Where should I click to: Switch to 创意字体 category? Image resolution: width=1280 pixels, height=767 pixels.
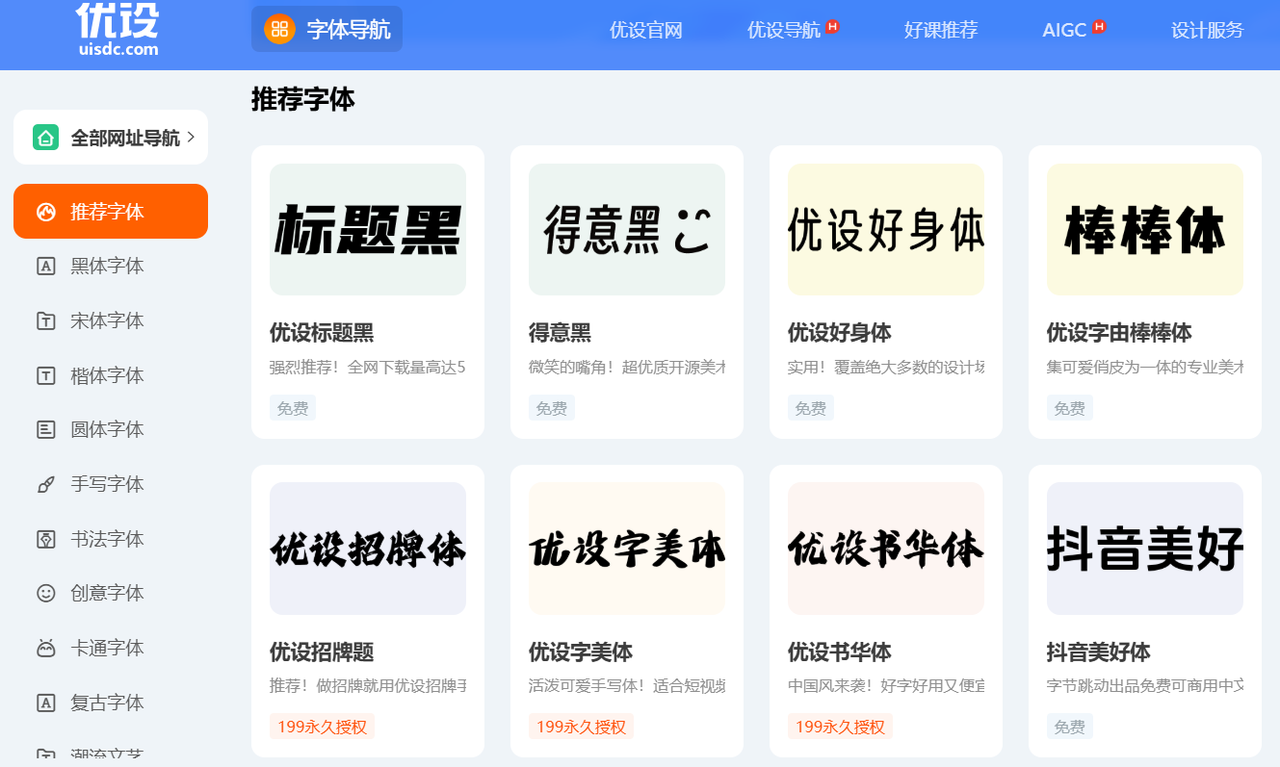107,594
